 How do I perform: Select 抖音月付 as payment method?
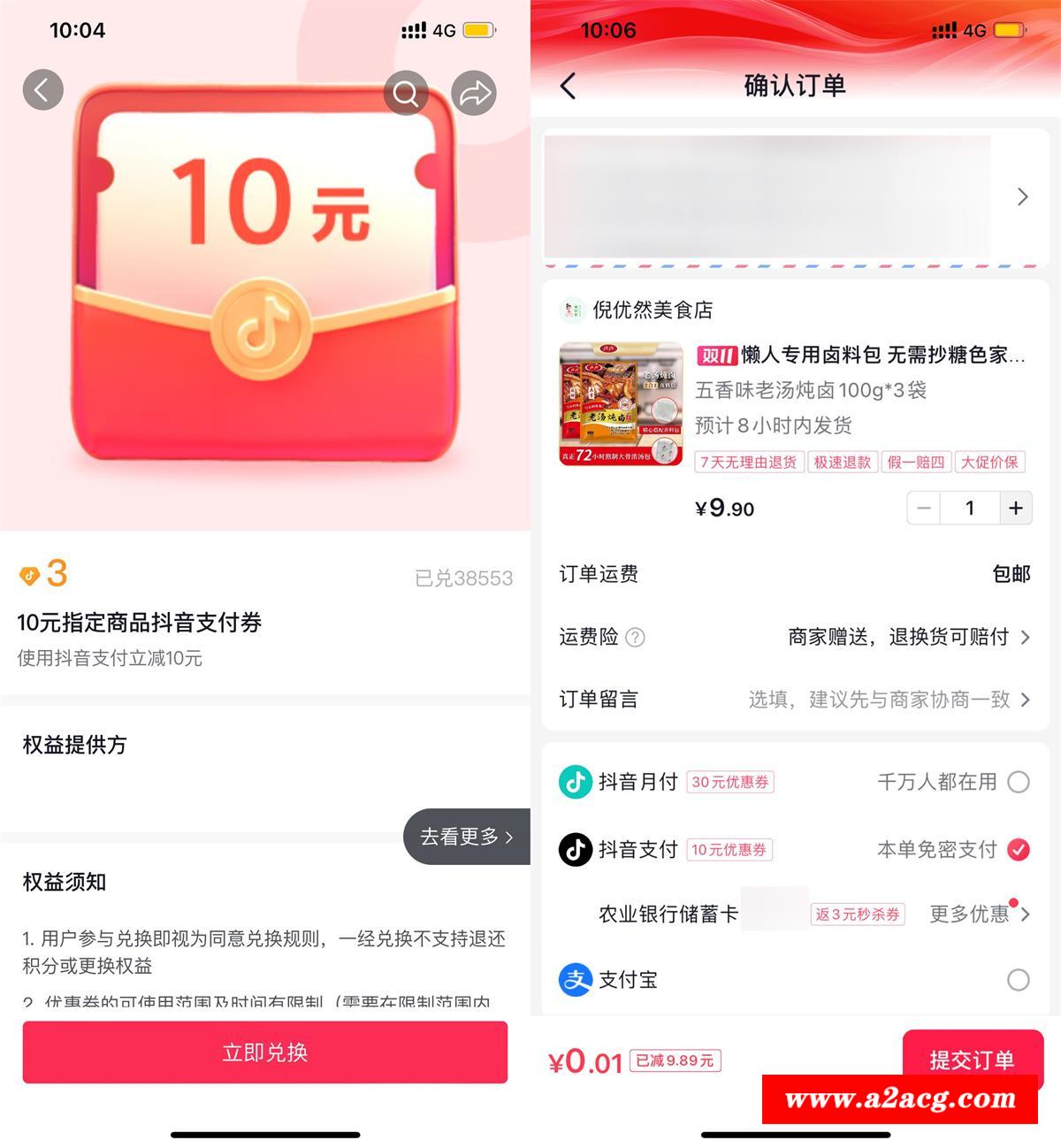1018,782
